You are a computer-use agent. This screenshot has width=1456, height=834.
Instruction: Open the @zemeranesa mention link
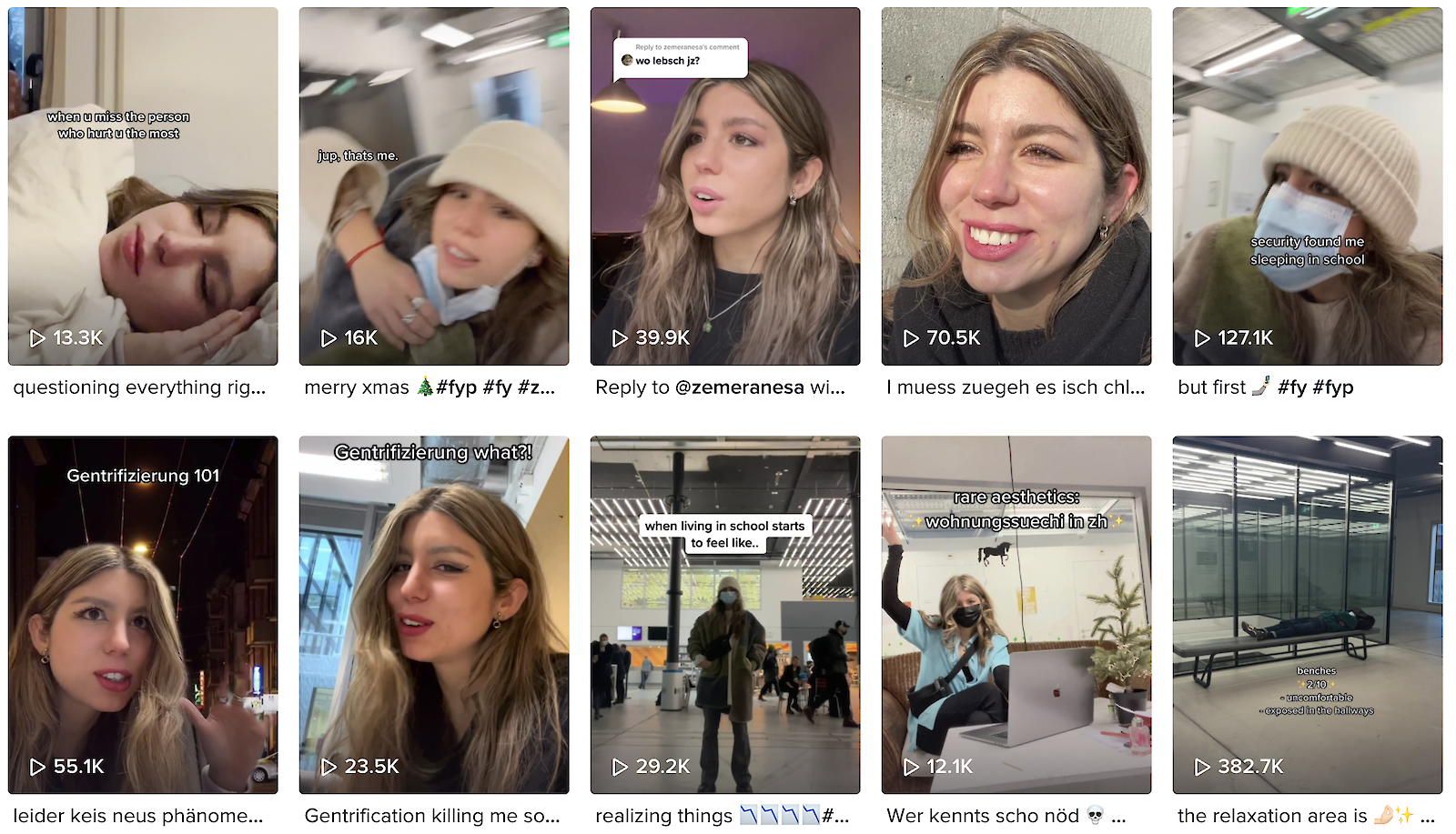click(x=739, y=387)
